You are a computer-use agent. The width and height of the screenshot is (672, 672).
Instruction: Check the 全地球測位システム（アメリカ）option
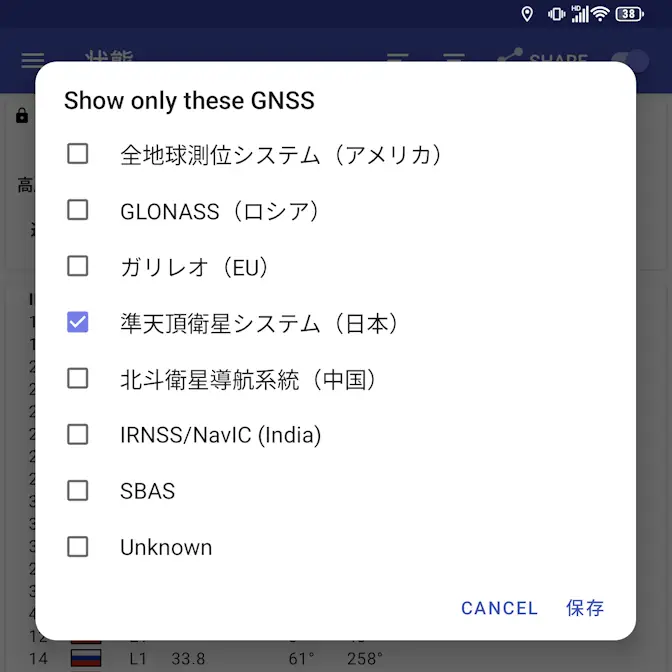pyautogui.click(x=77, y=154)
